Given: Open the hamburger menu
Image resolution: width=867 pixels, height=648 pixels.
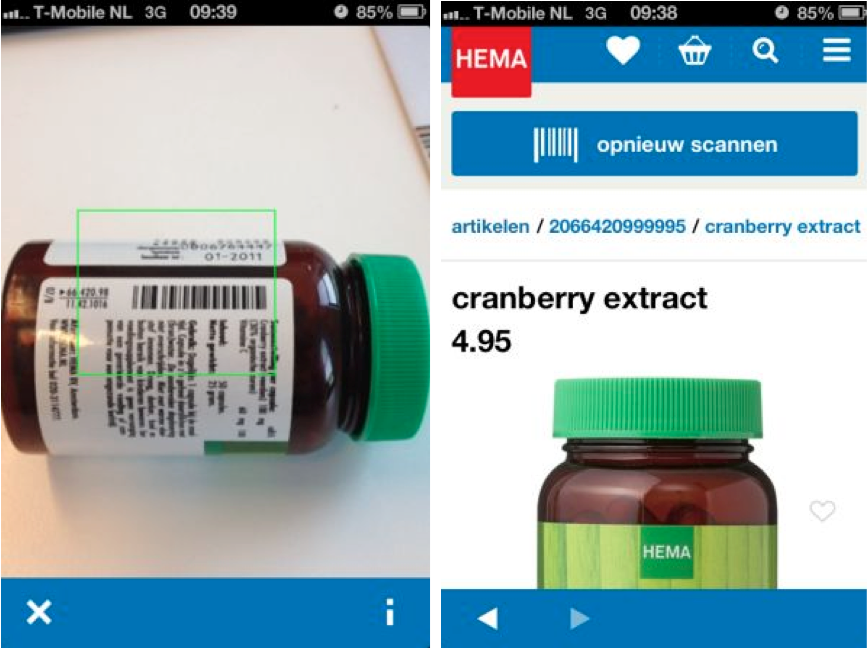Looking at the screenshot, I should pos(836,51).
